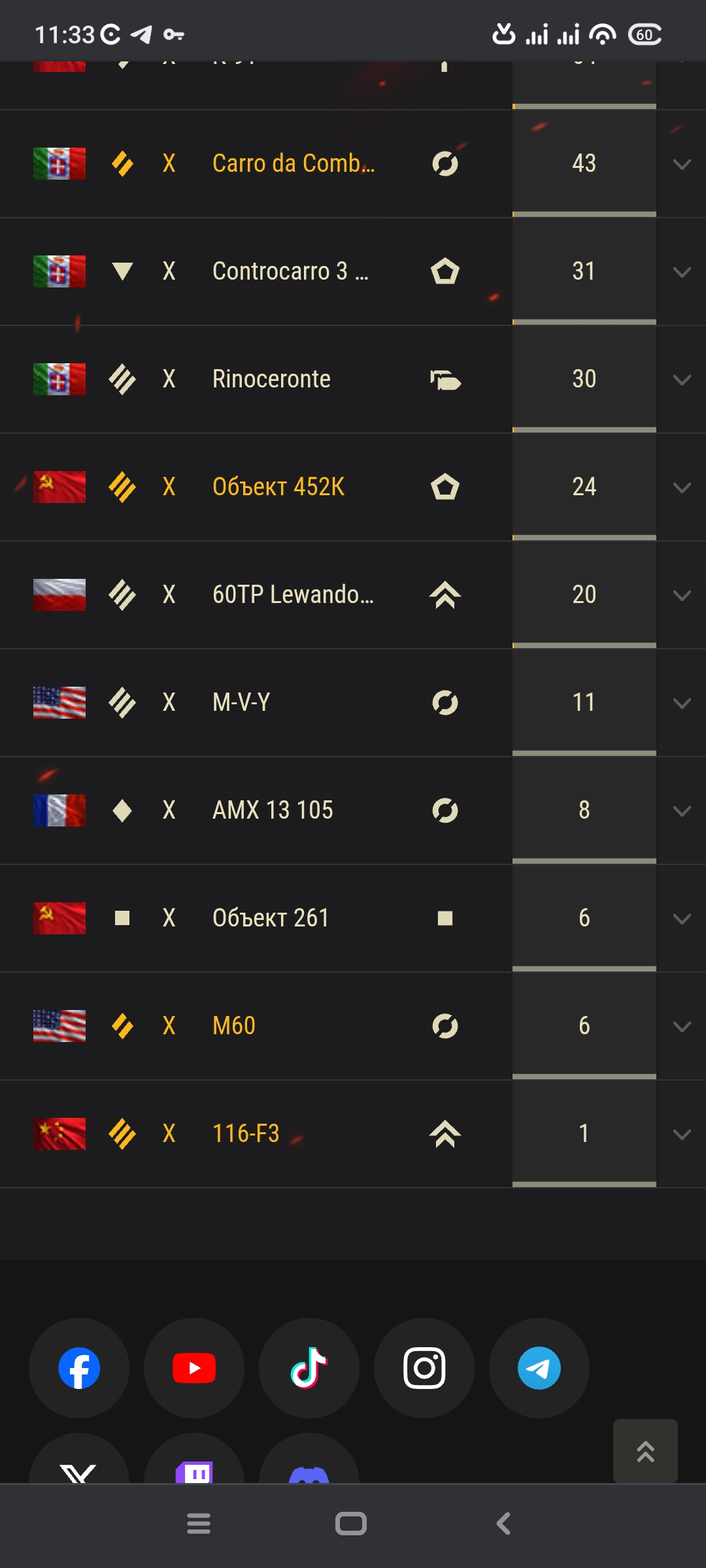Expand the 116-F3 row chevron

pos(681,1134)
